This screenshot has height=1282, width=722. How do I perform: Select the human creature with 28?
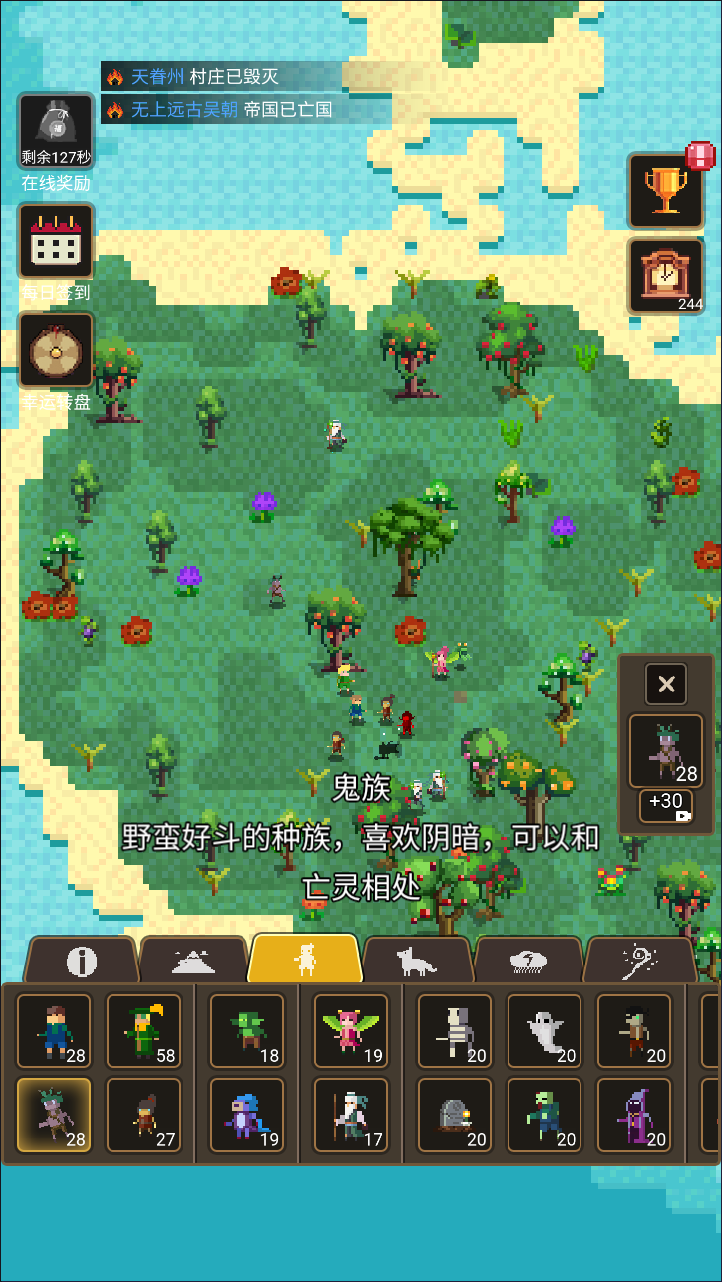coord(54,1031)
